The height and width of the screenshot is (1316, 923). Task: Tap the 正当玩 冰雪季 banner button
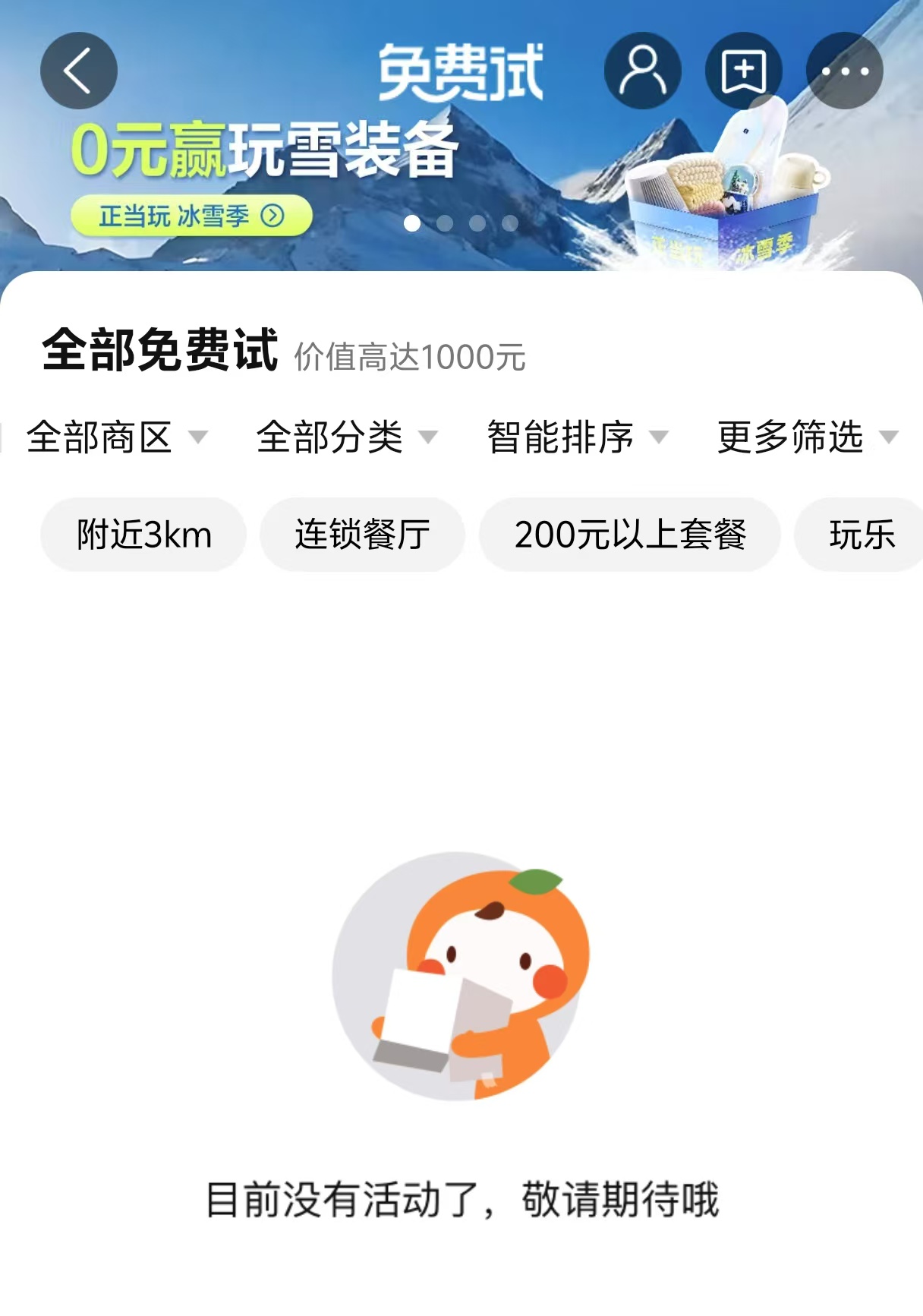190,215
